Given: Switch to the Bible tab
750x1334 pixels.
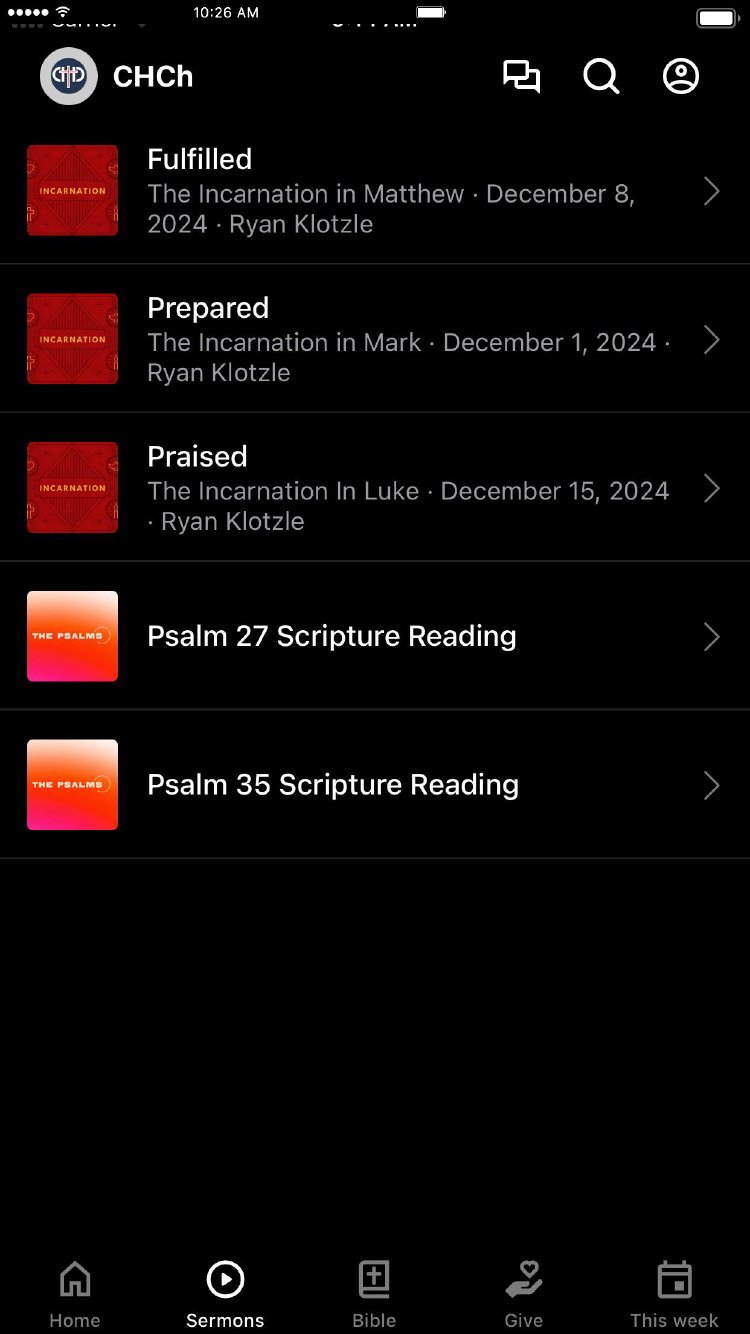Looking at the screenshot, I should 374,1293.
